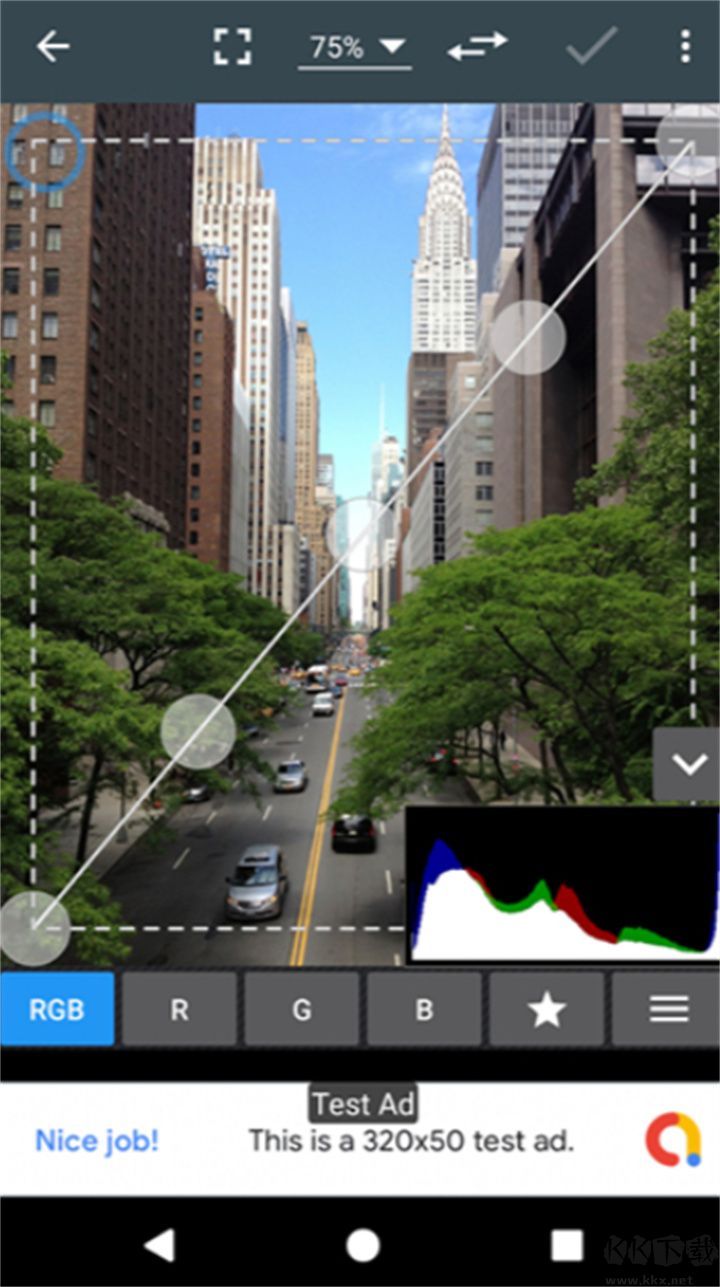Switch to the R channel
Screen dimensions: 720x1287
[179, 1009]
